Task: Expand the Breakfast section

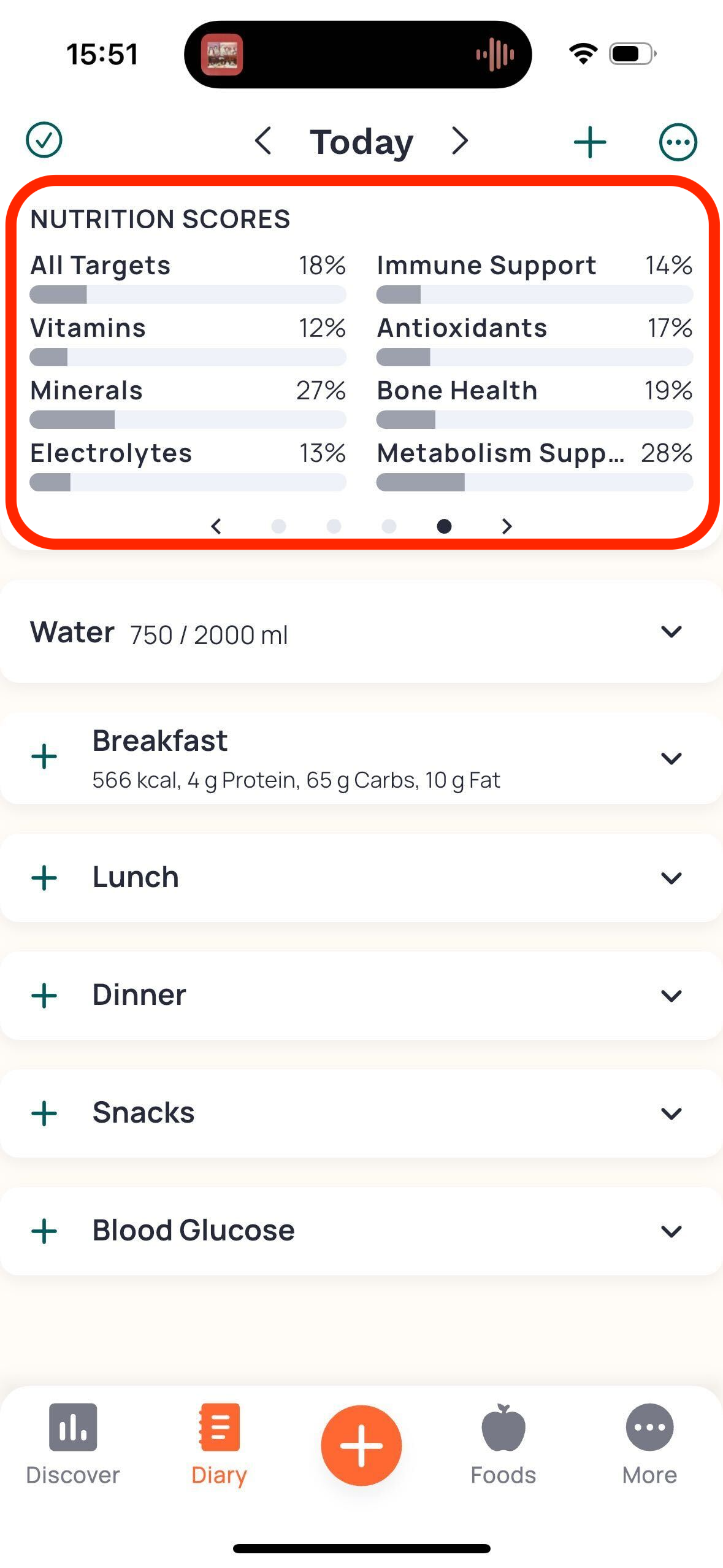Action: pos(671,758)
